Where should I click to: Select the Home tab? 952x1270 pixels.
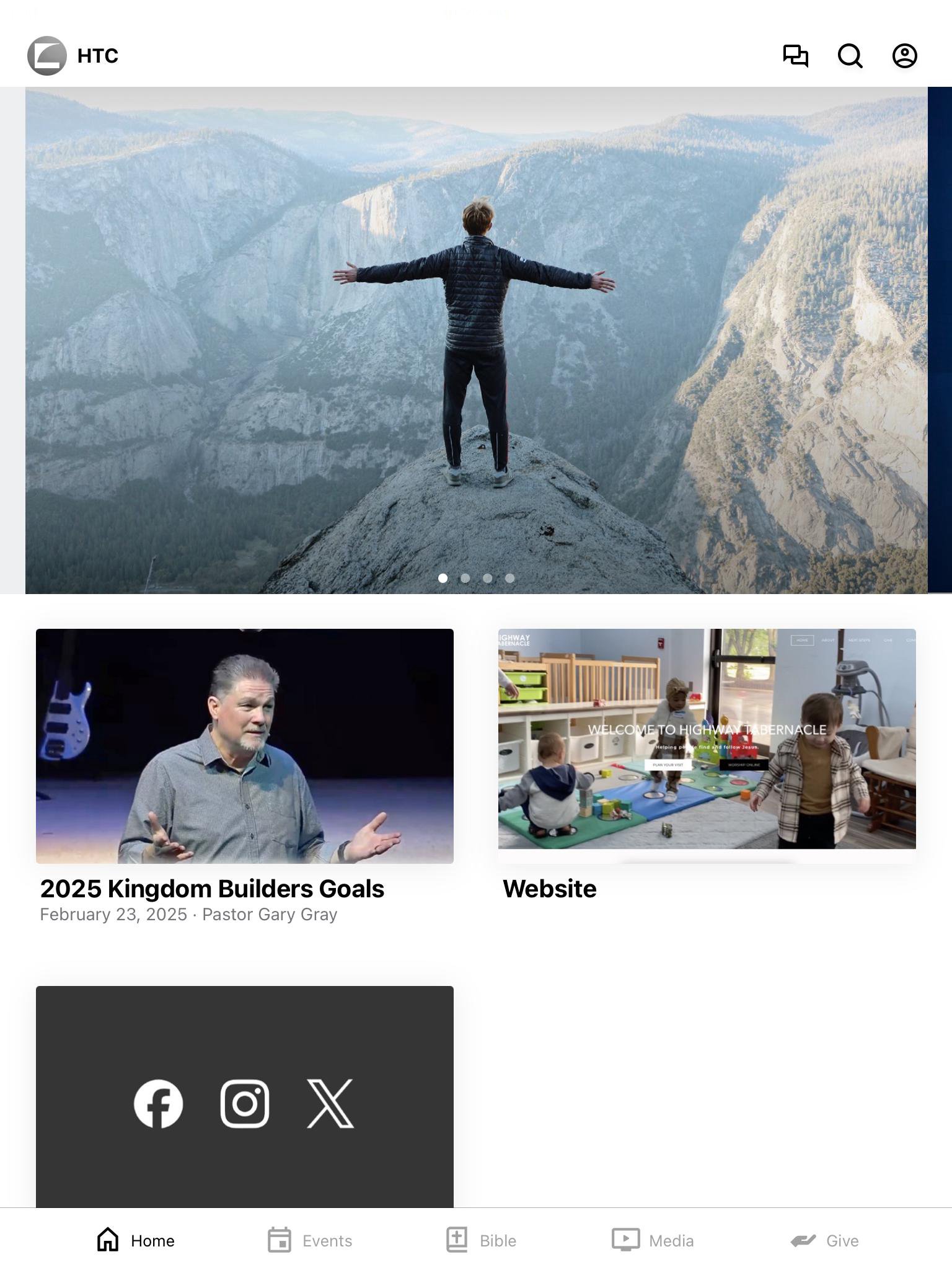[x=136, y=1240]
